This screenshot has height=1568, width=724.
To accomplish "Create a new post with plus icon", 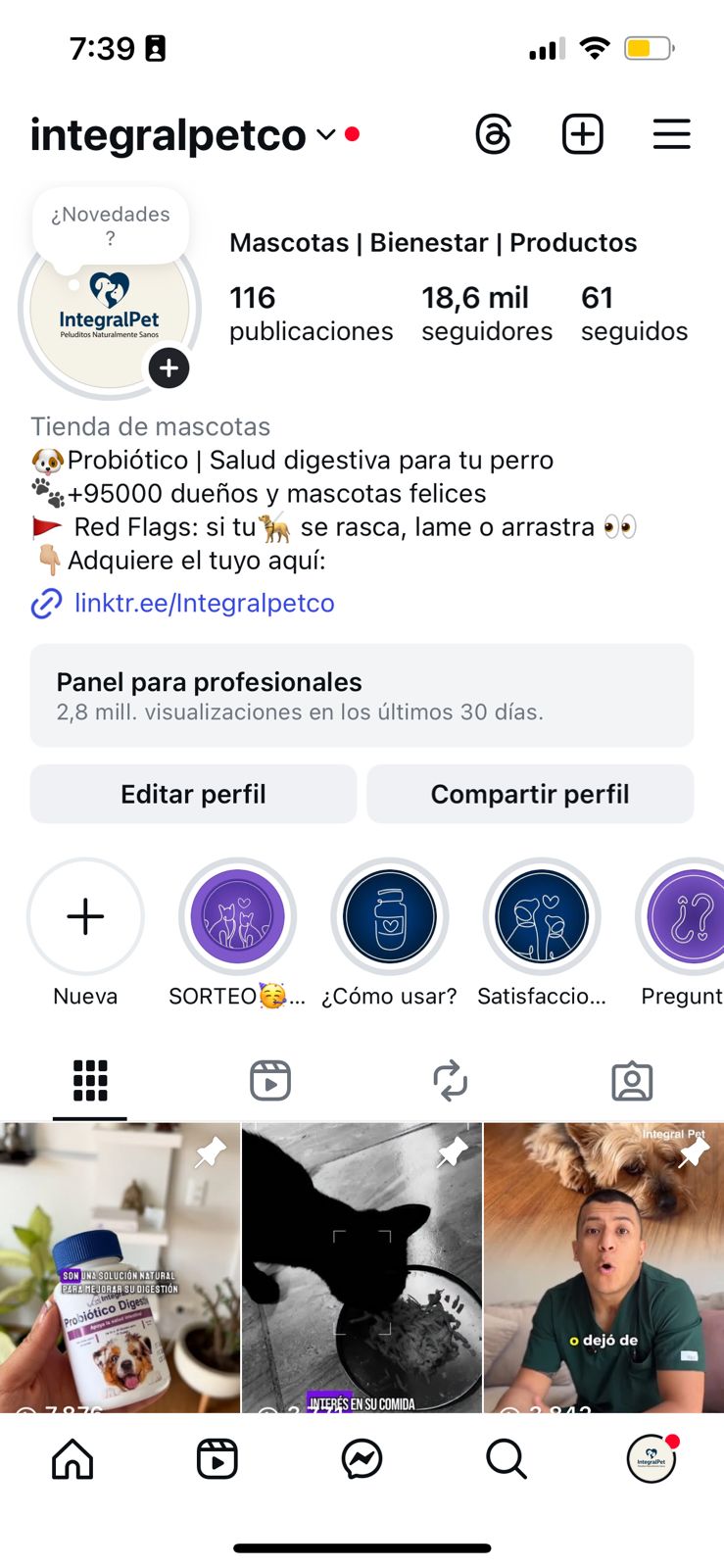I will (x=582, y=134).
